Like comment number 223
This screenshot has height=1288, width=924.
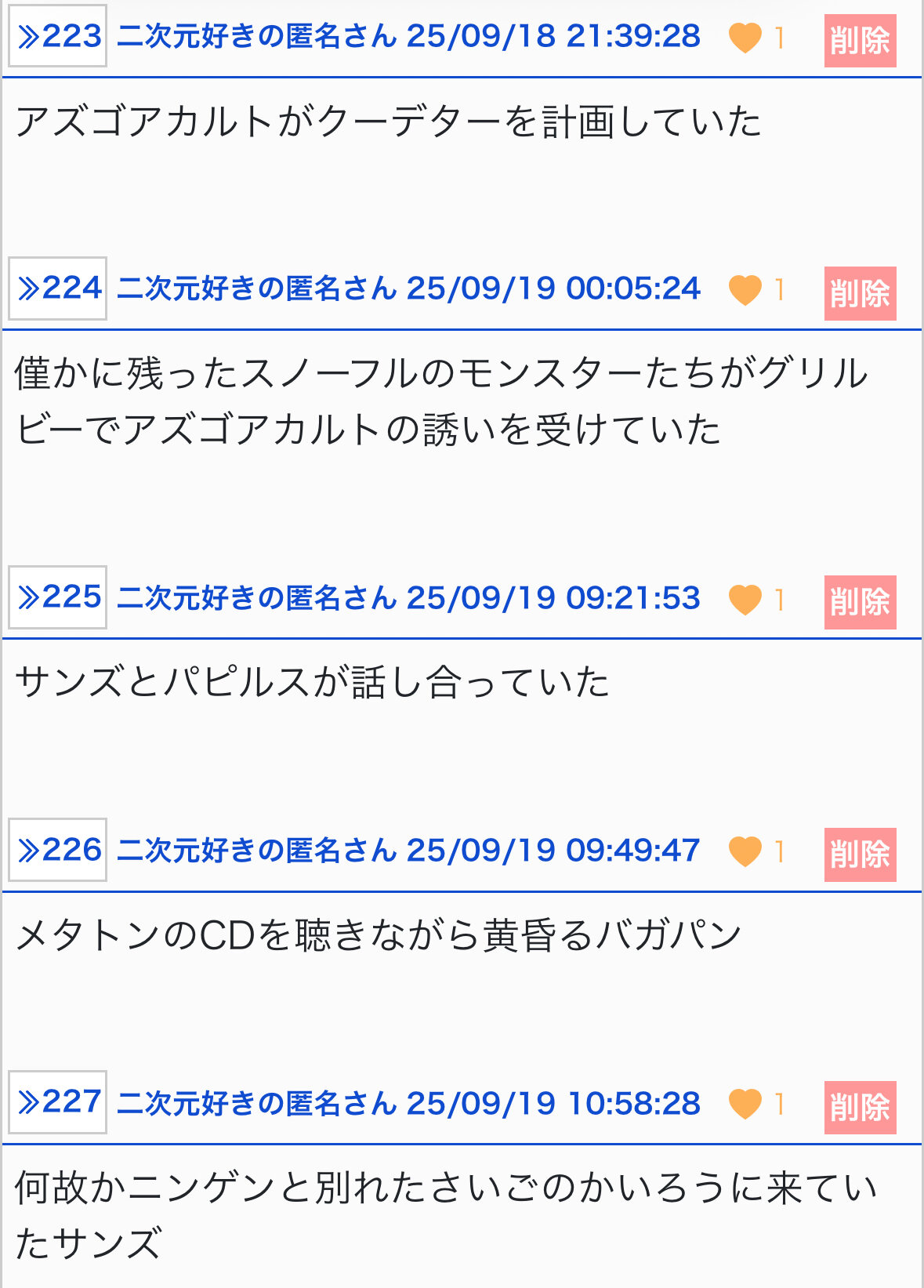click(745, 38)
